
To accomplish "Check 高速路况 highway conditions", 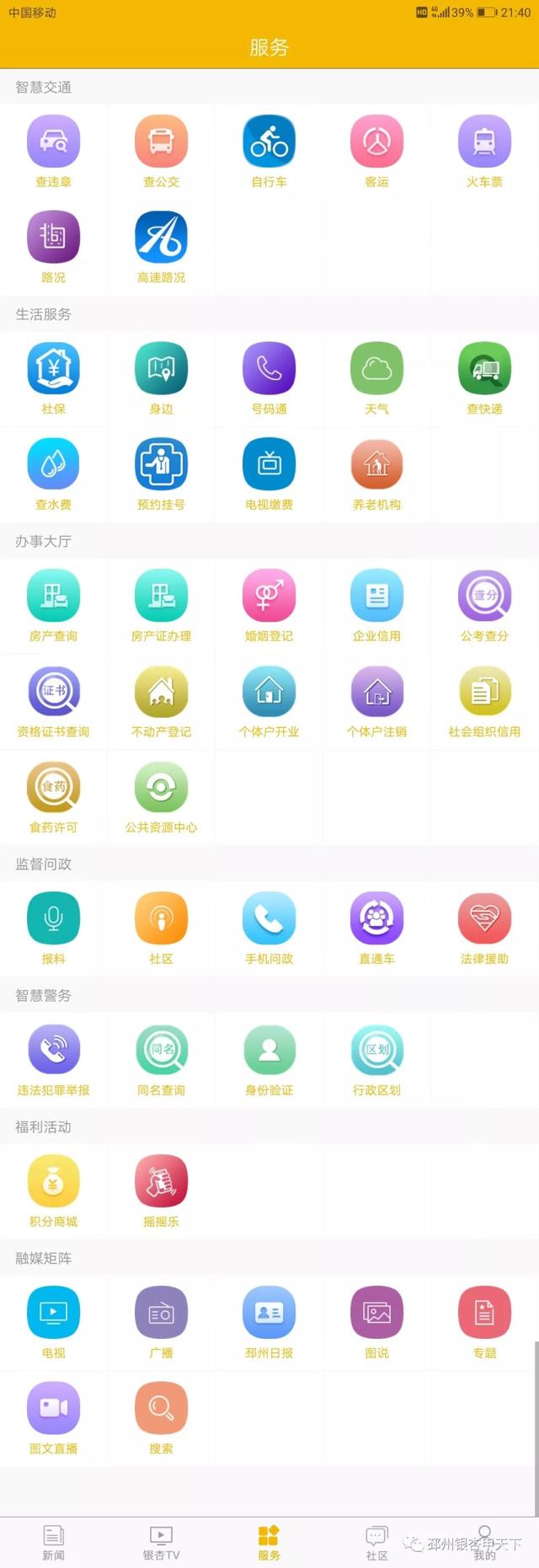I will click(162, 238).
